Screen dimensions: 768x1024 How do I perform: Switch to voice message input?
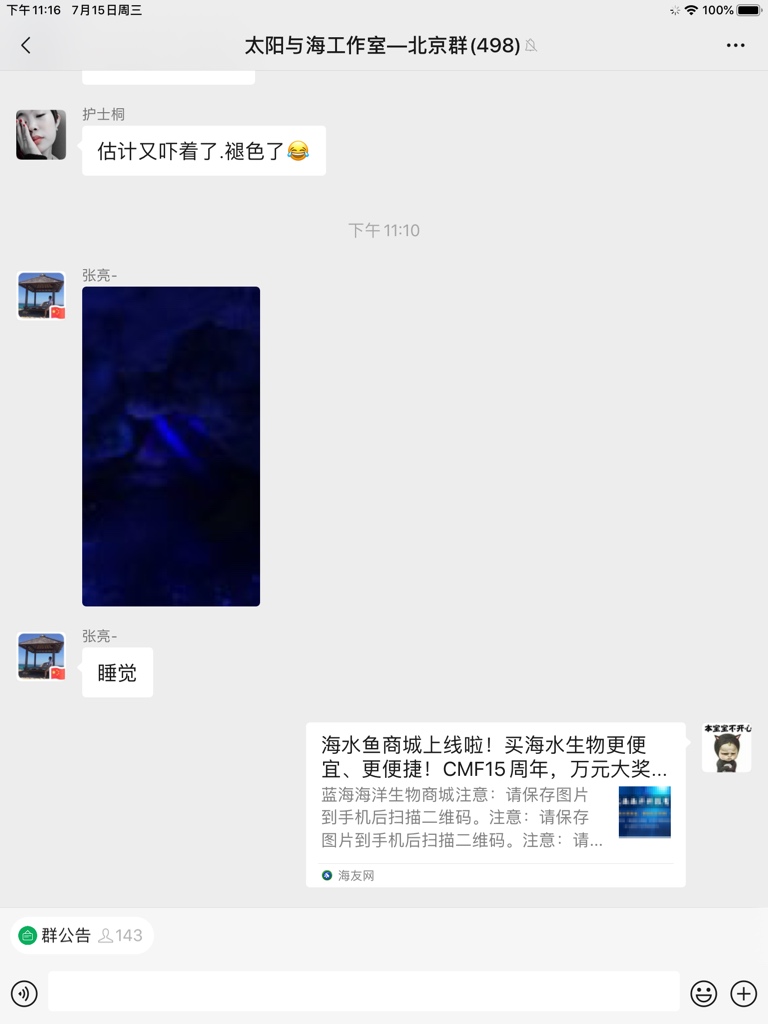tap(24, 993)
